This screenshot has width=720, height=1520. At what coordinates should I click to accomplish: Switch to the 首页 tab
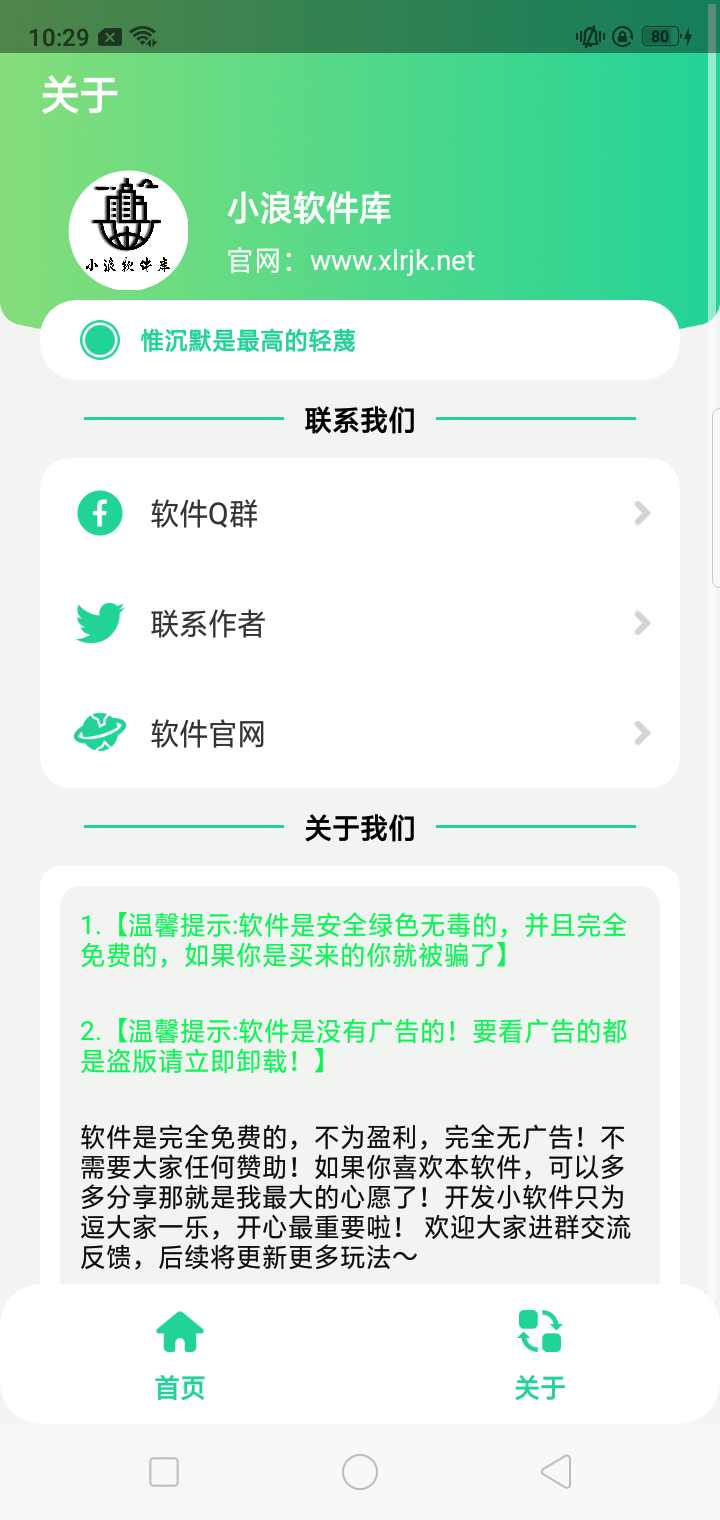(179, 1355)
